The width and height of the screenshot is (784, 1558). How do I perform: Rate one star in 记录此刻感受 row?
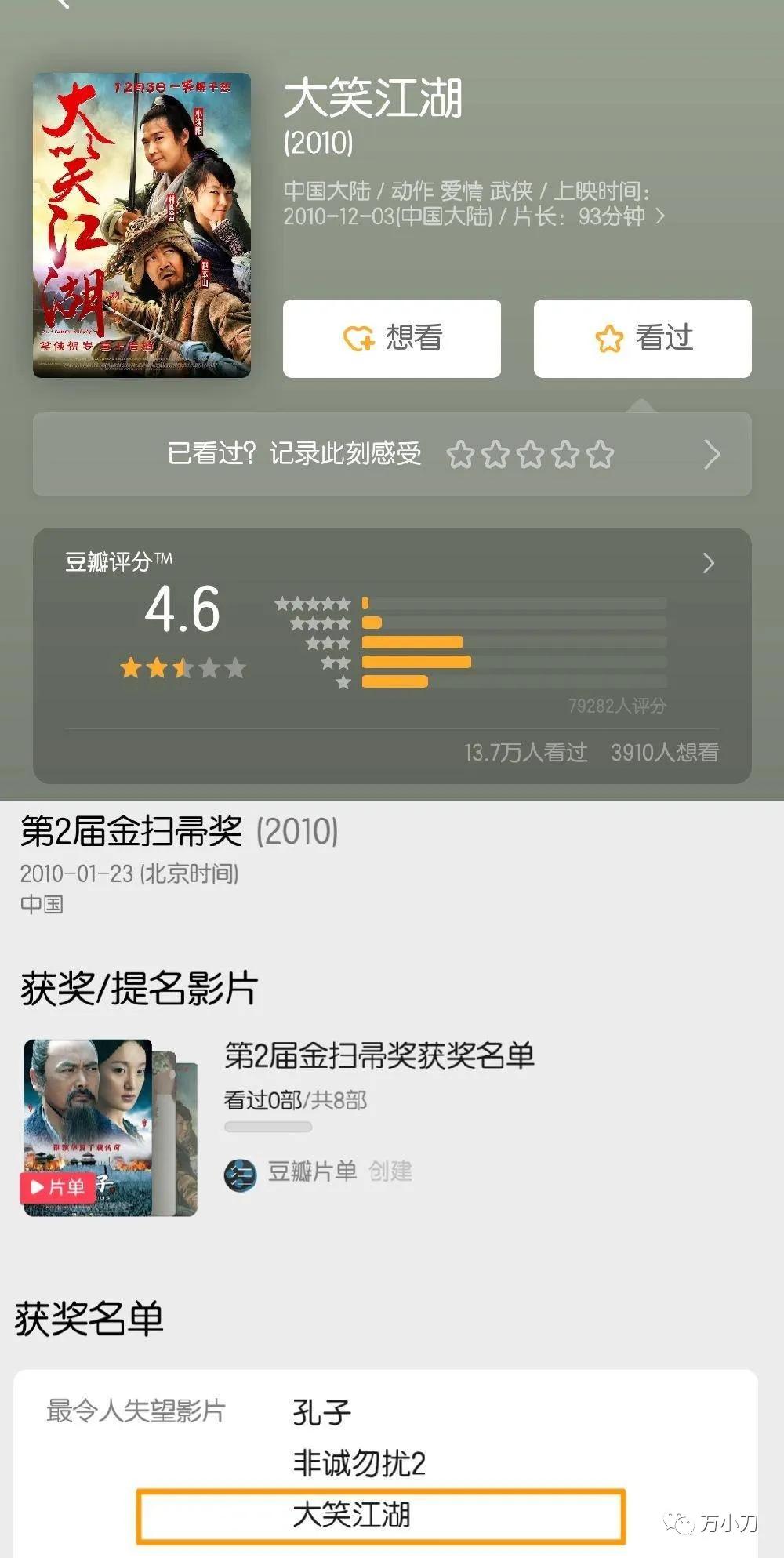pyautogui.click(x=461, y=455)
